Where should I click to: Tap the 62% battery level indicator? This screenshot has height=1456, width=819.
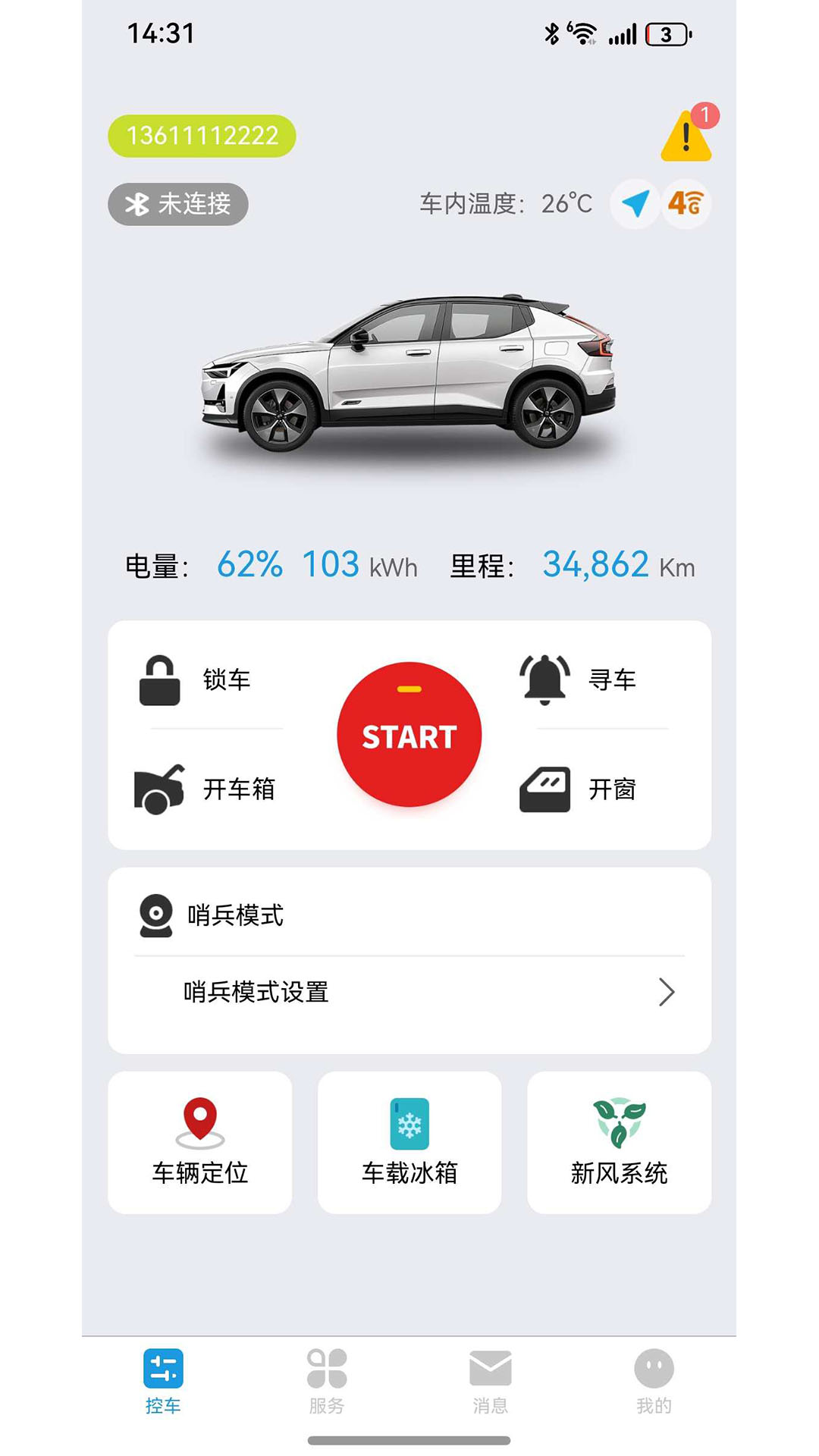tap(248, 564)
